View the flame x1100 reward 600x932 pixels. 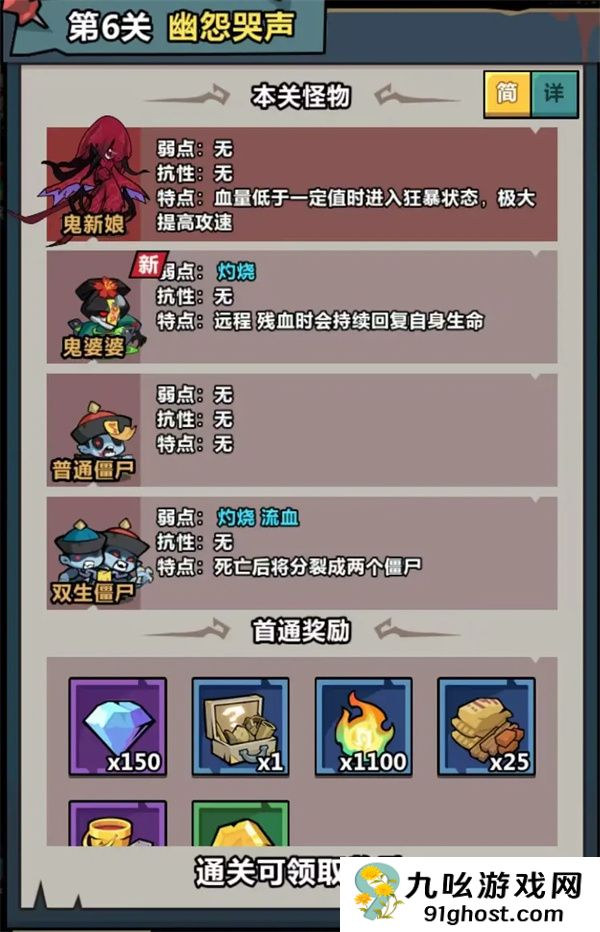[x=363, y=727]
